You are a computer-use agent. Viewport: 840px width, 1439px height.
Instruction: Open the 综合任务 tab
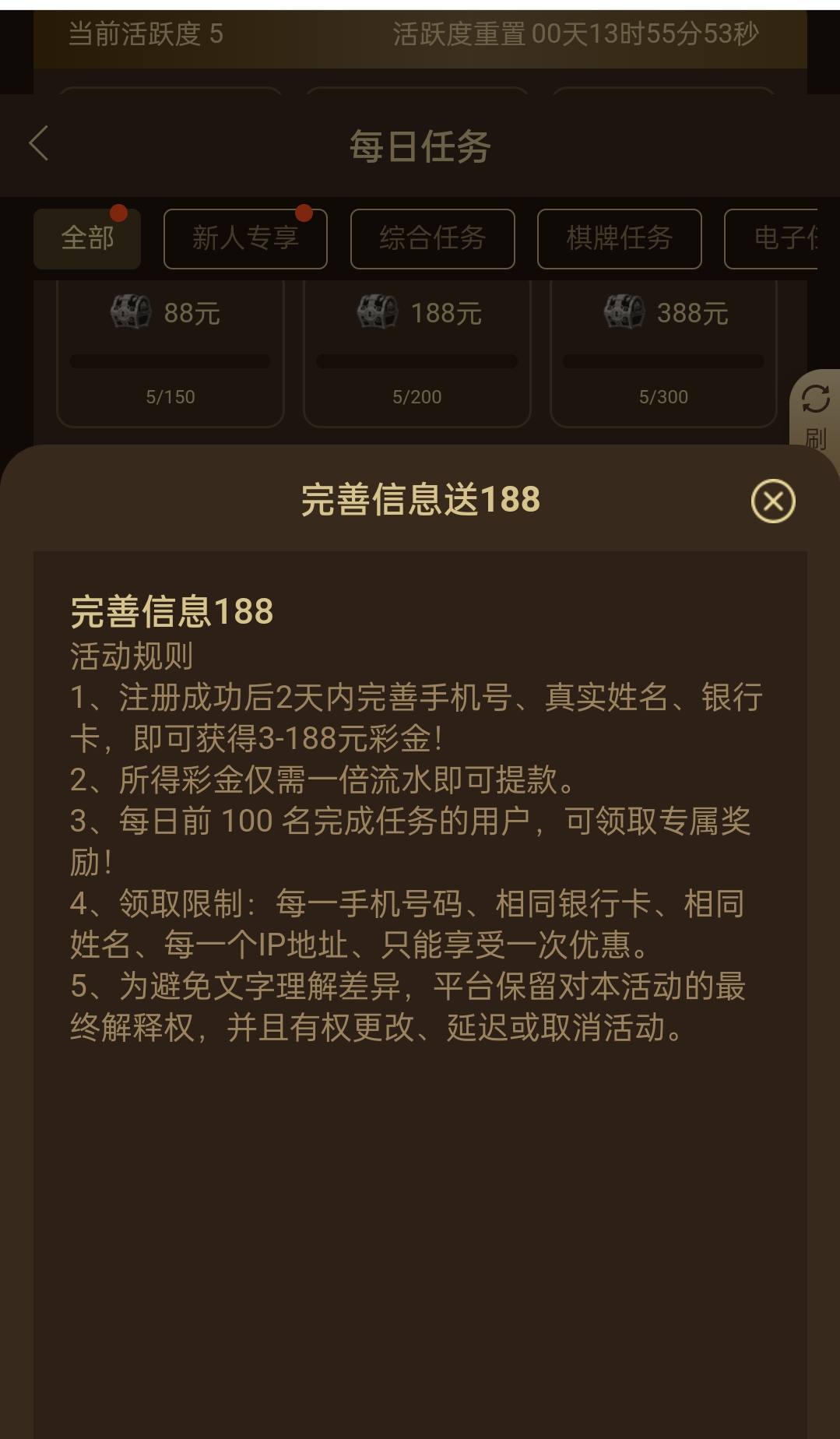tap(432, 238)
